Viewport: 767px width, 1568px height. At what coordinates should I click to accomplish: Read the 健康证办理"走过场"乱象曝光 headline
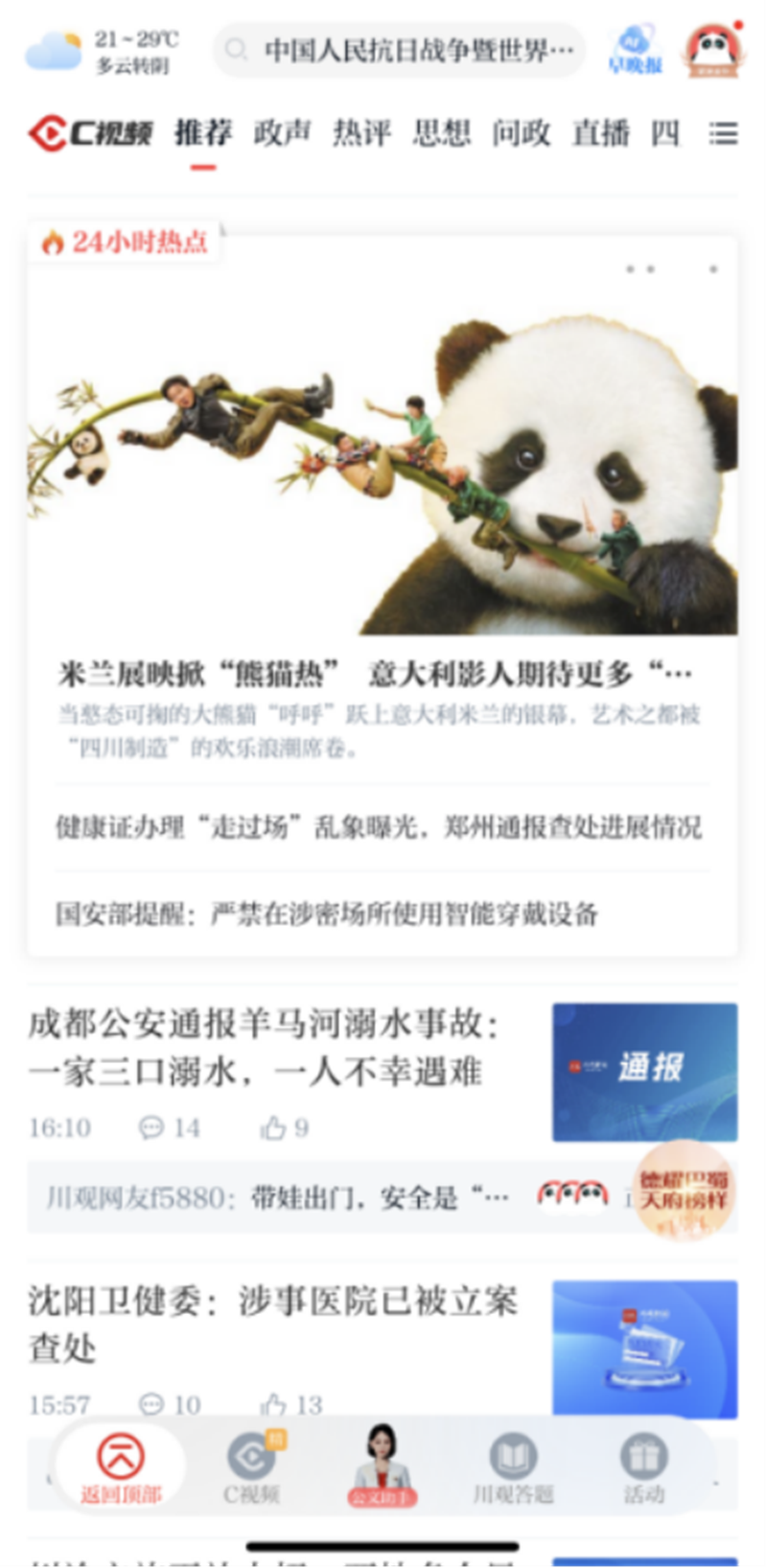[x=379, y=827]
